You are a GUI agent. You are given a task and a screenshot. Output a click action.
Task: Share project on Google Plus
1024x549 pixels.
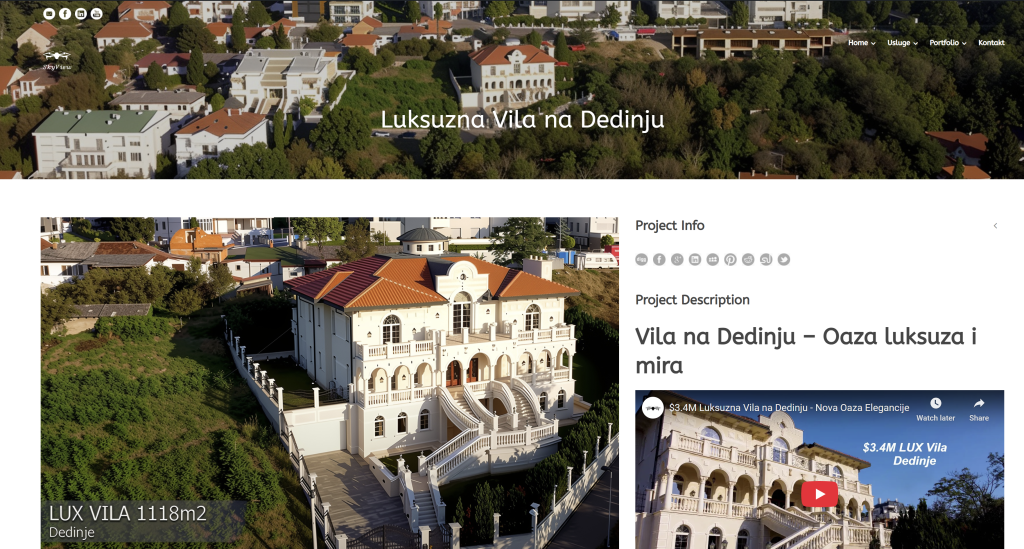coord(677,260)
